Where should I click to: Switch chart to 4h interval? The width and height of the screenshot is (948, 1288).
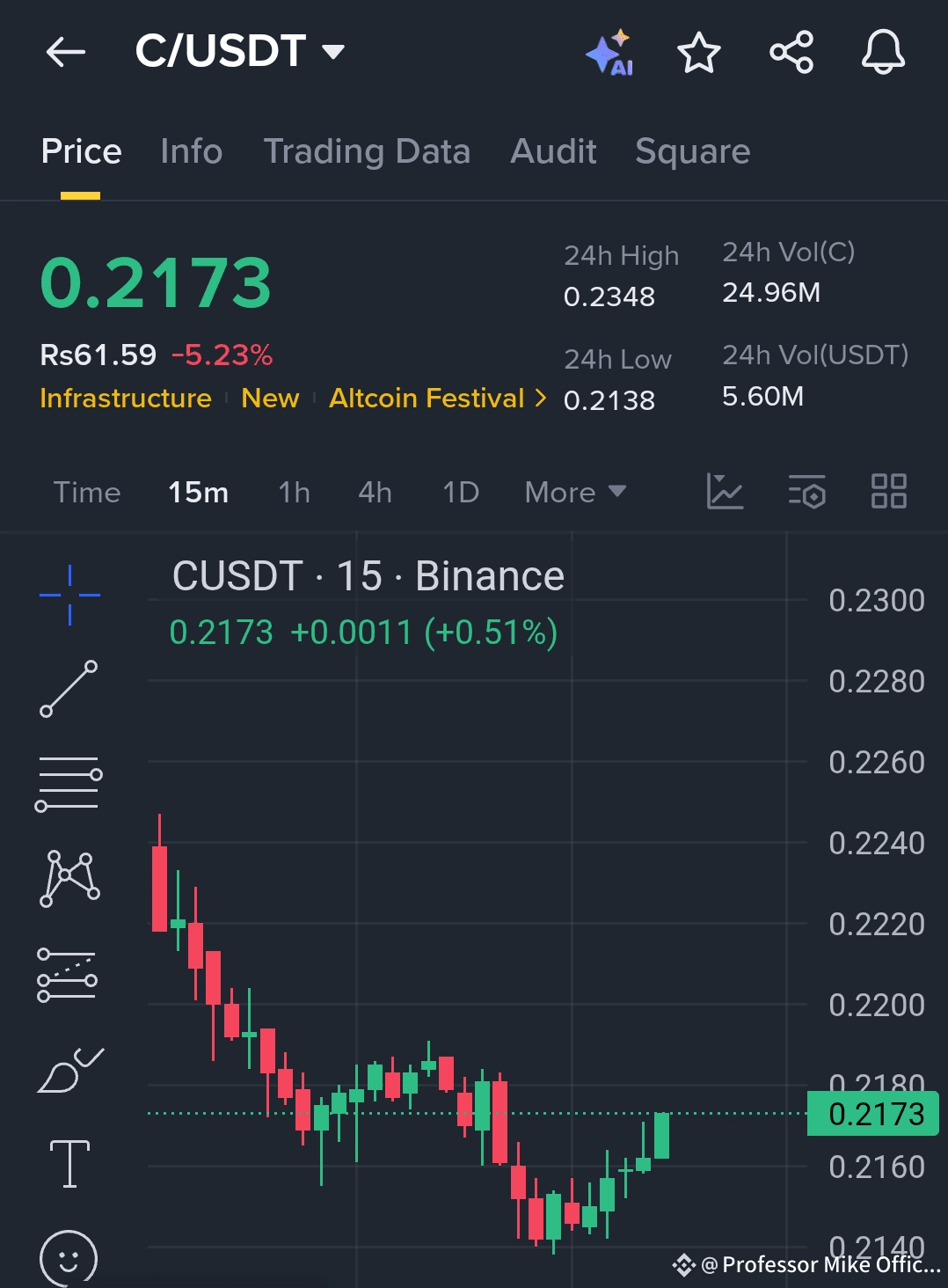(x=375, y=493)
